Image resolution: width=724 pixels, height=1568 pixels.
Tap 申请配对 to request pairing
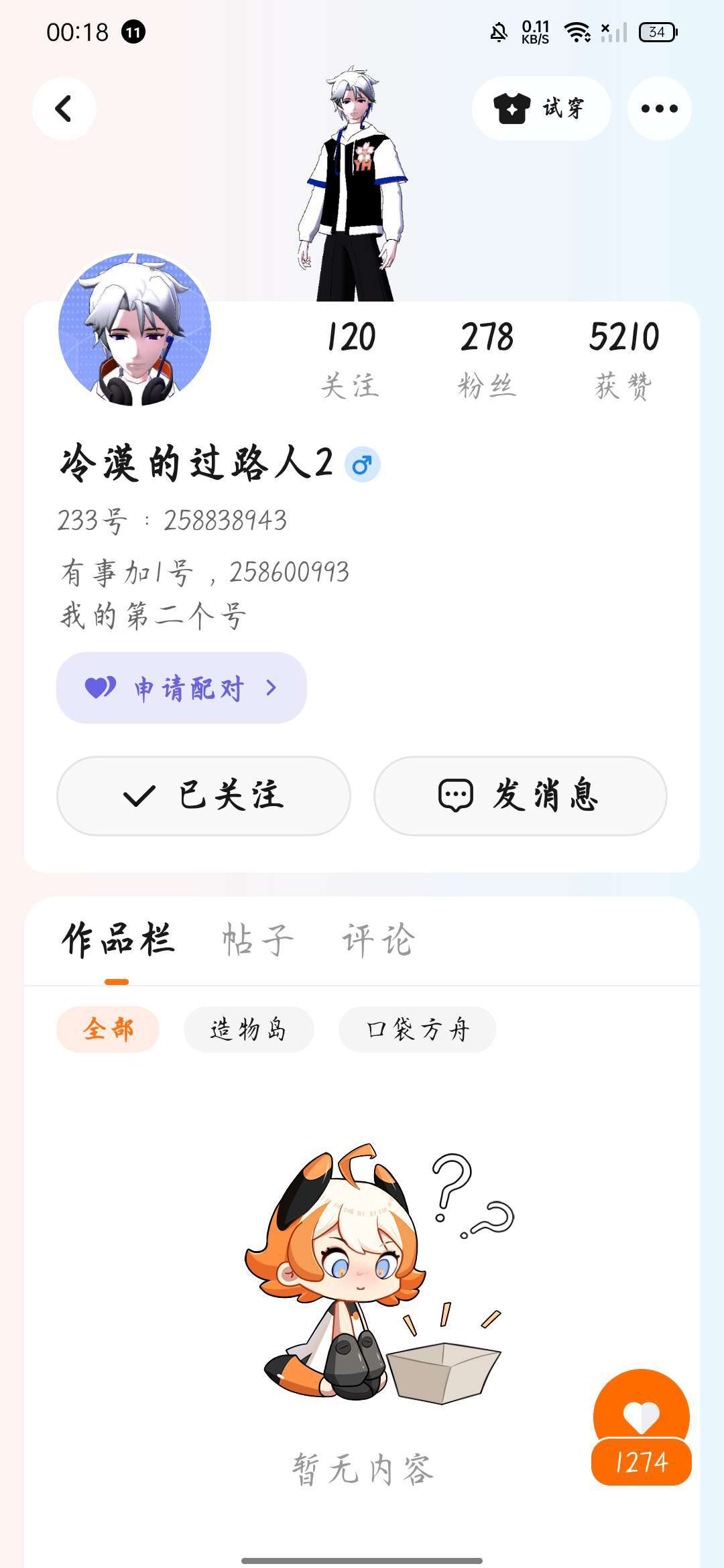[x=182, y=688]
